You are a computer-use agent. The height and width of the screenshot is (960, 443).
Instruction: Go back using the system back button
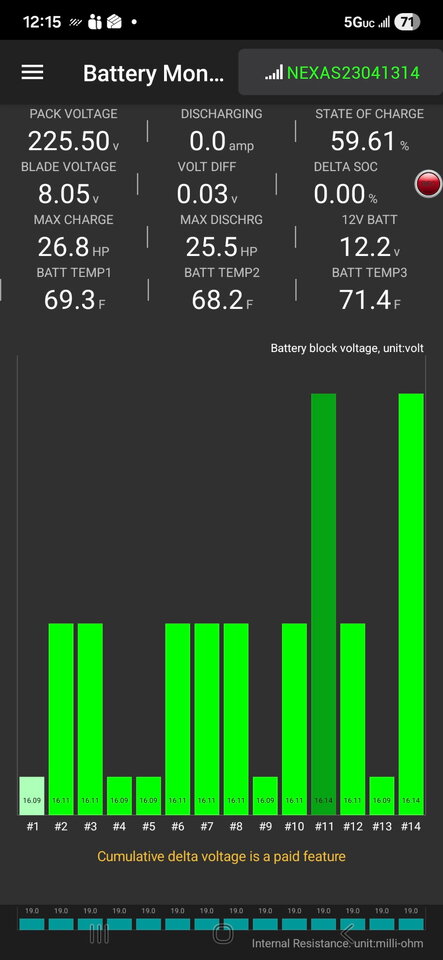[x=347, y=934]
